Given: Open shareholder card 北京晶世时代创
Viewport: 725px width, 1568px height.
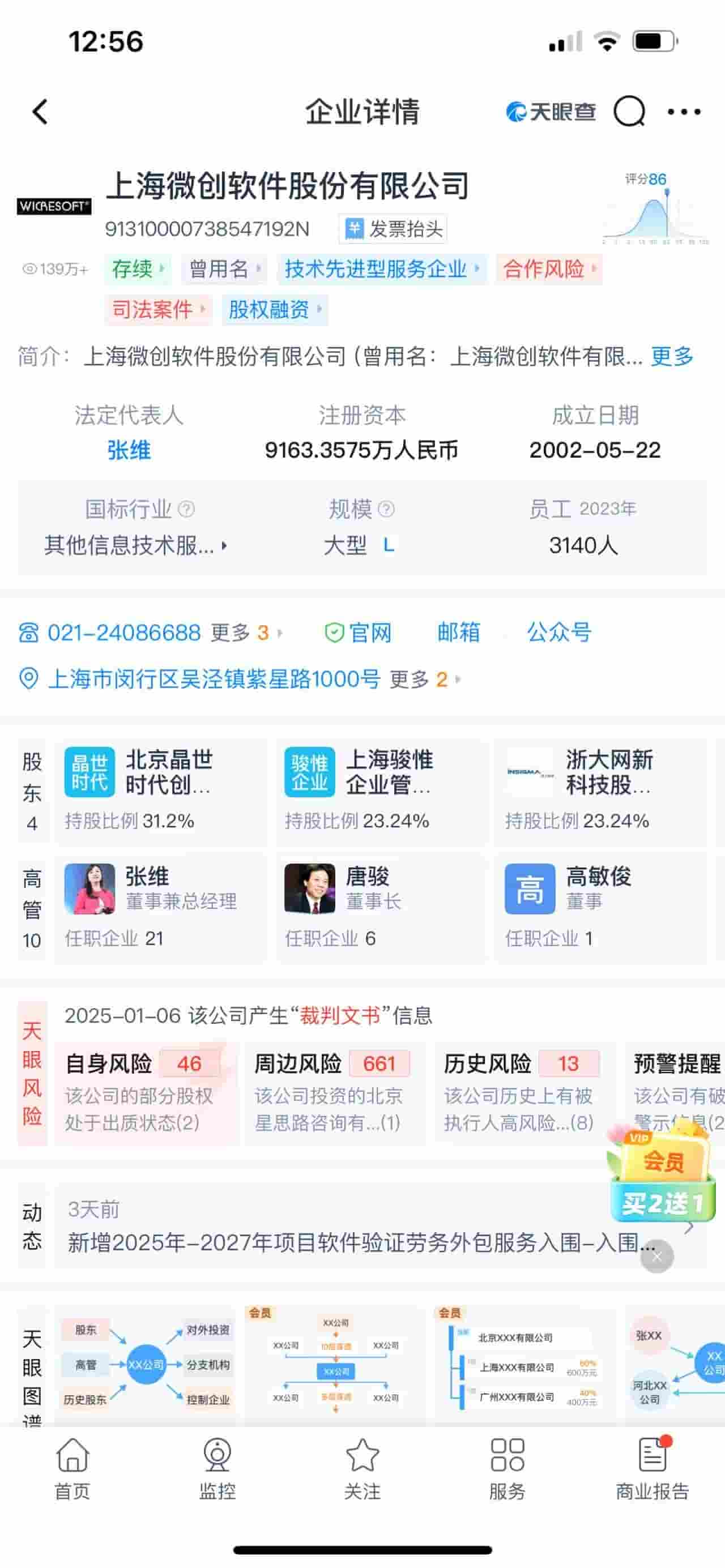Looking at the screenshot, I should [160, 791].
